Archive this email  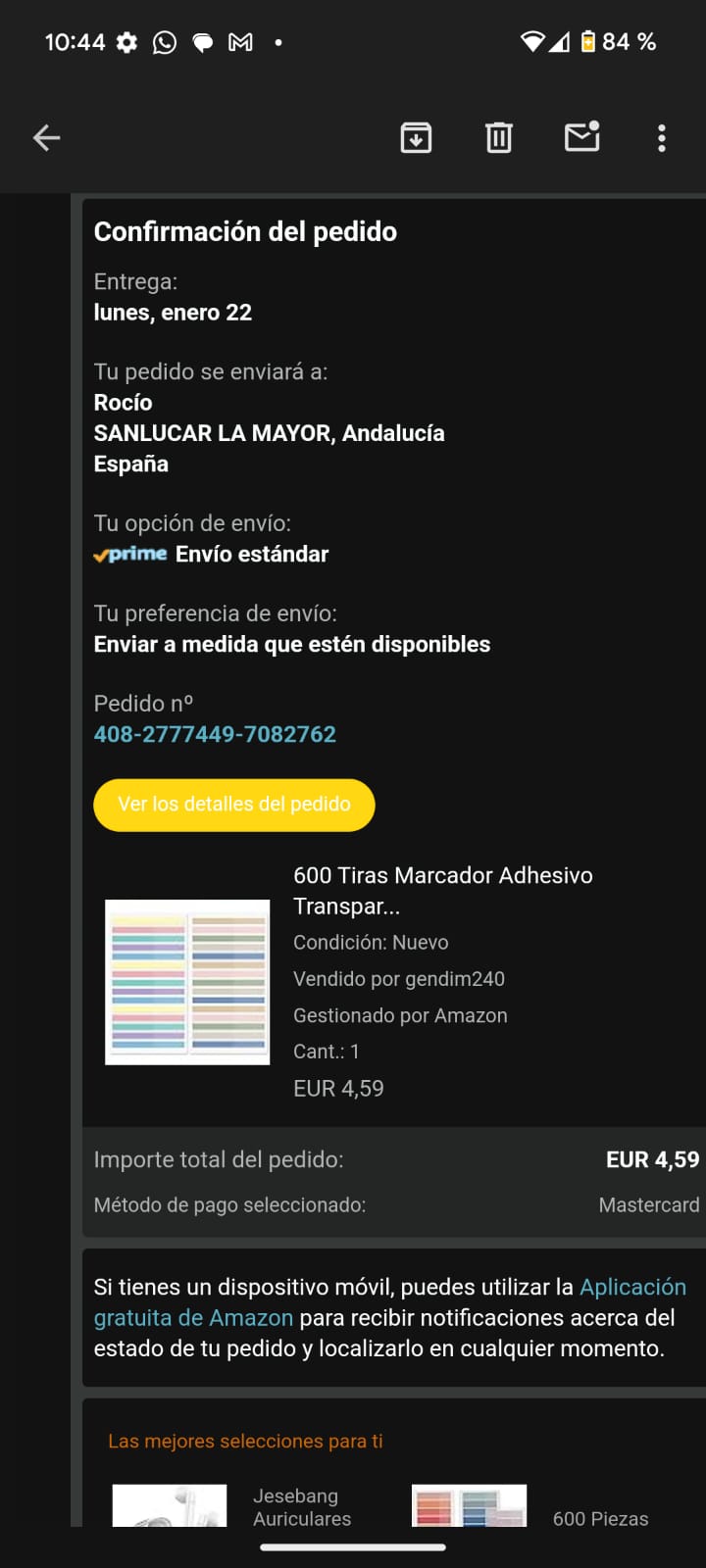pos(416,138)
